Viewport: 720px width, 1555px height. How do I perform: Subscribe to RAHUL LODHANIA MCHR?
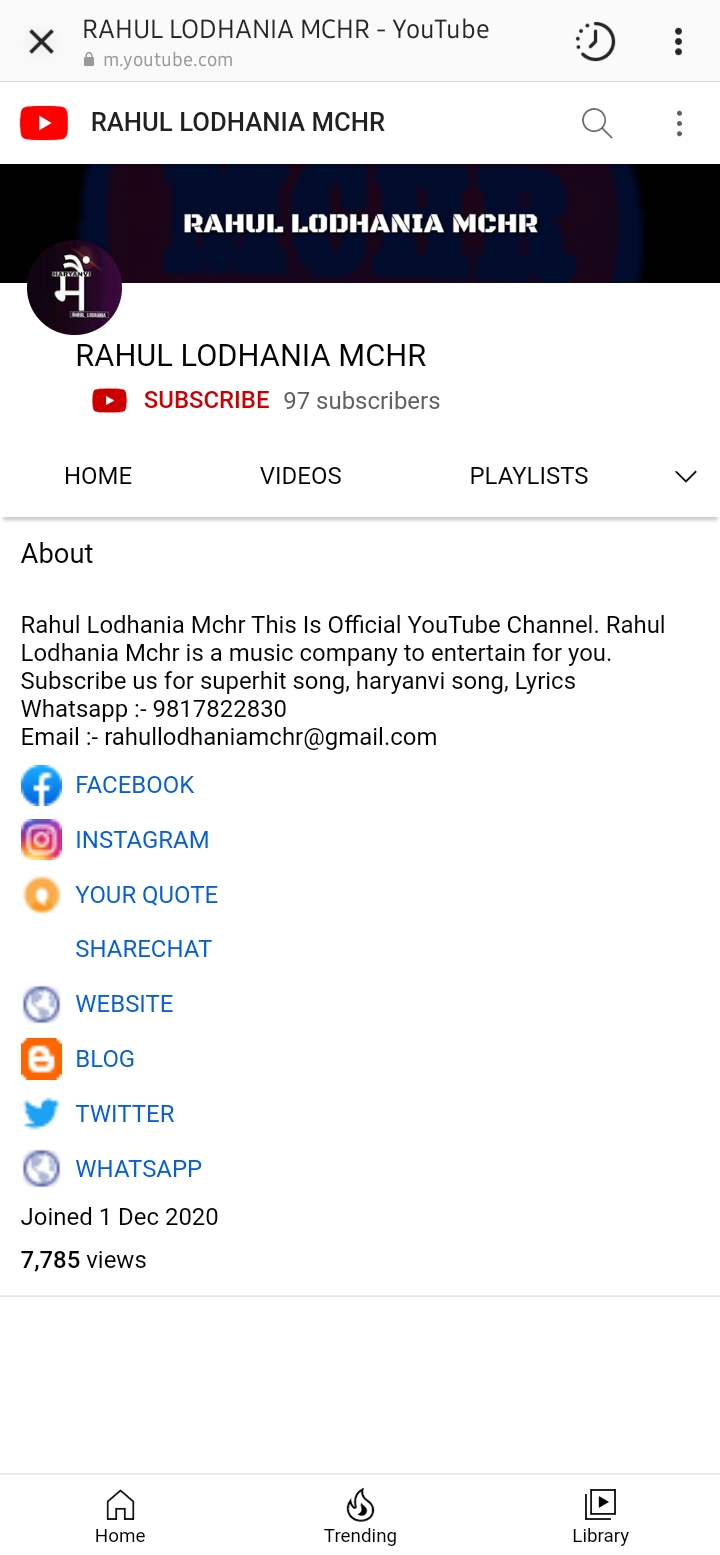(x=205, y=400)
